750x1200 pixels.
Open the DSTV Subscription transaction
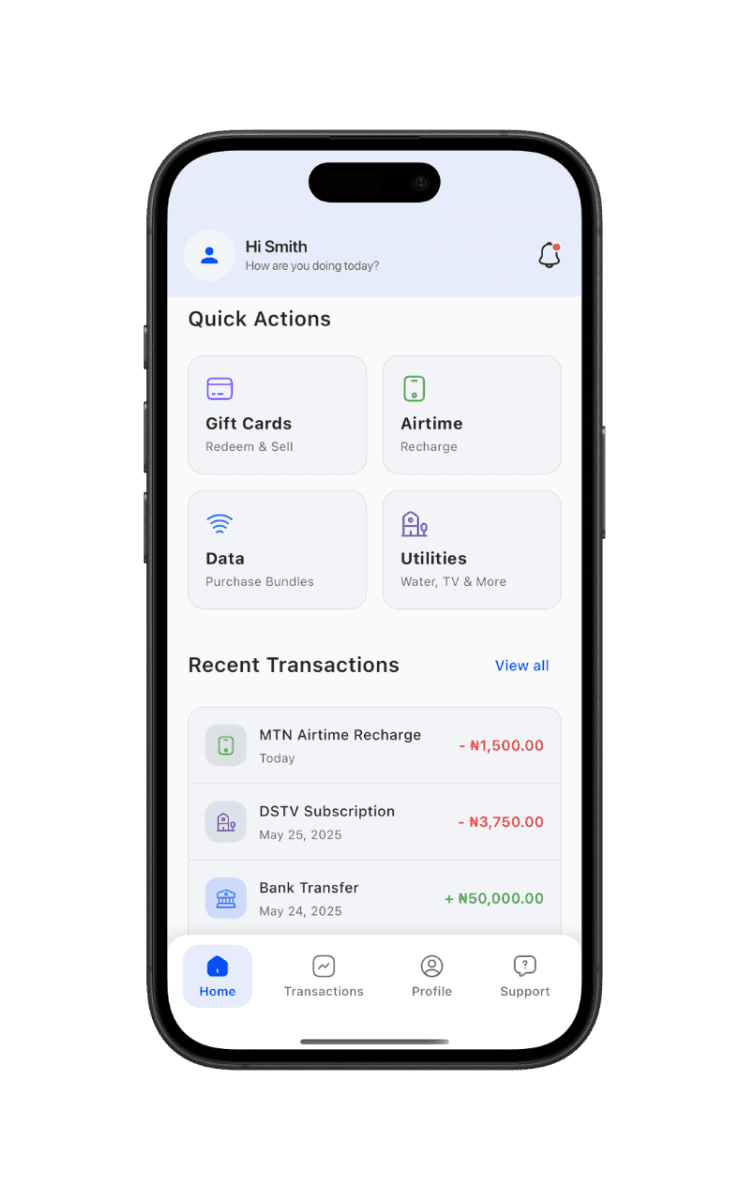point(374,822)
